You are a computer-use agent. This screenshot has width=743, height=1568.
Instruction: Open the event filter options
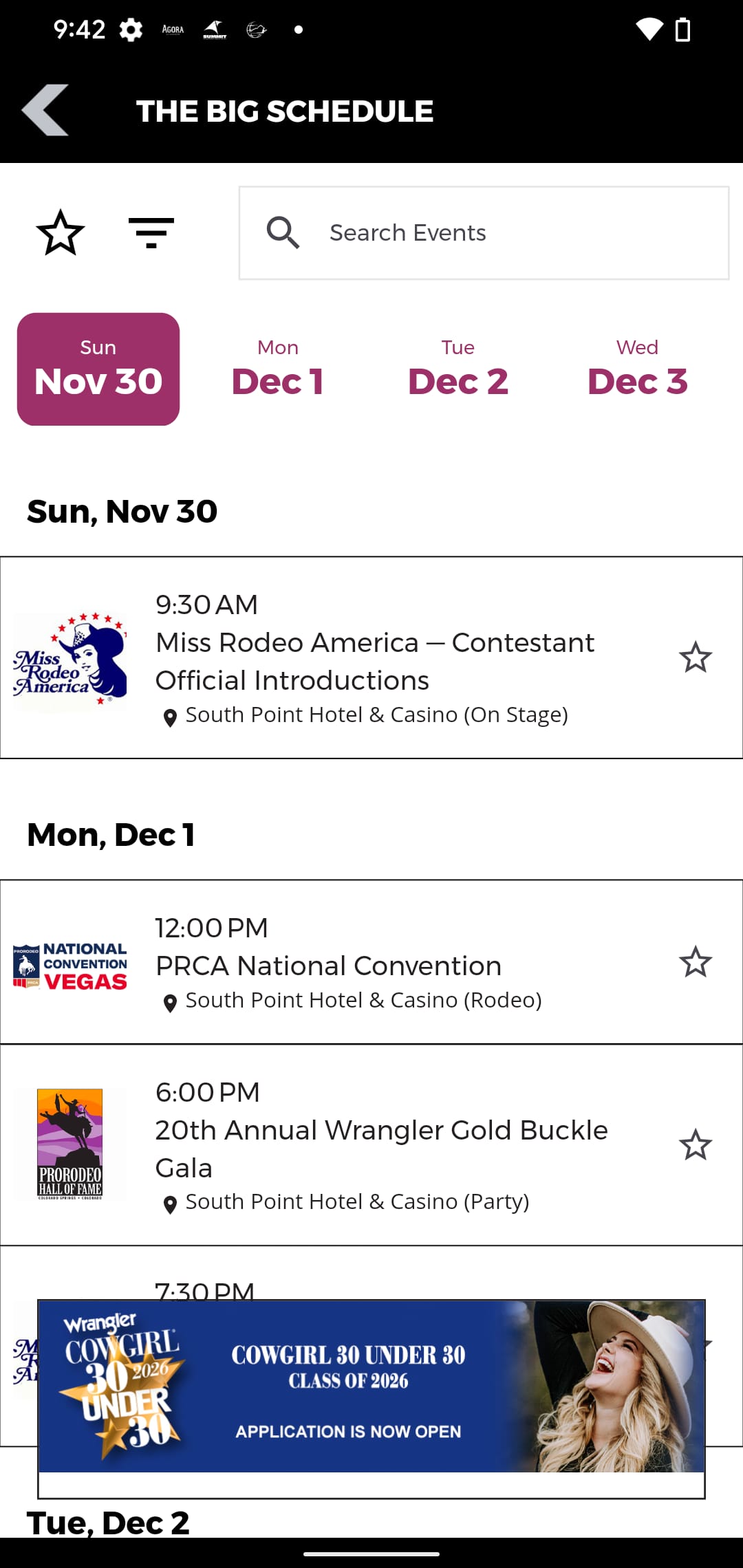tap(151, 232)
